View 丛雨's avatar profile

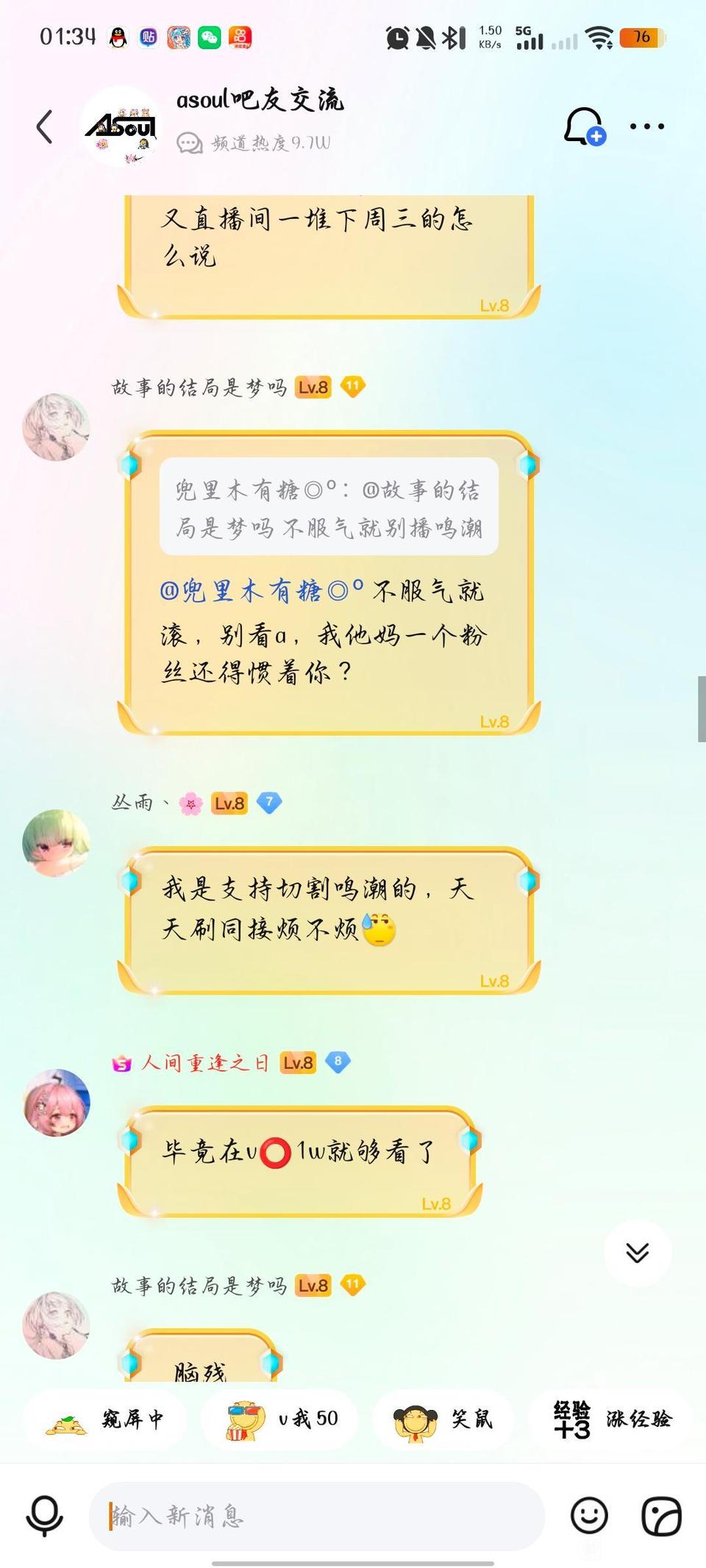(x=57, y=843)
